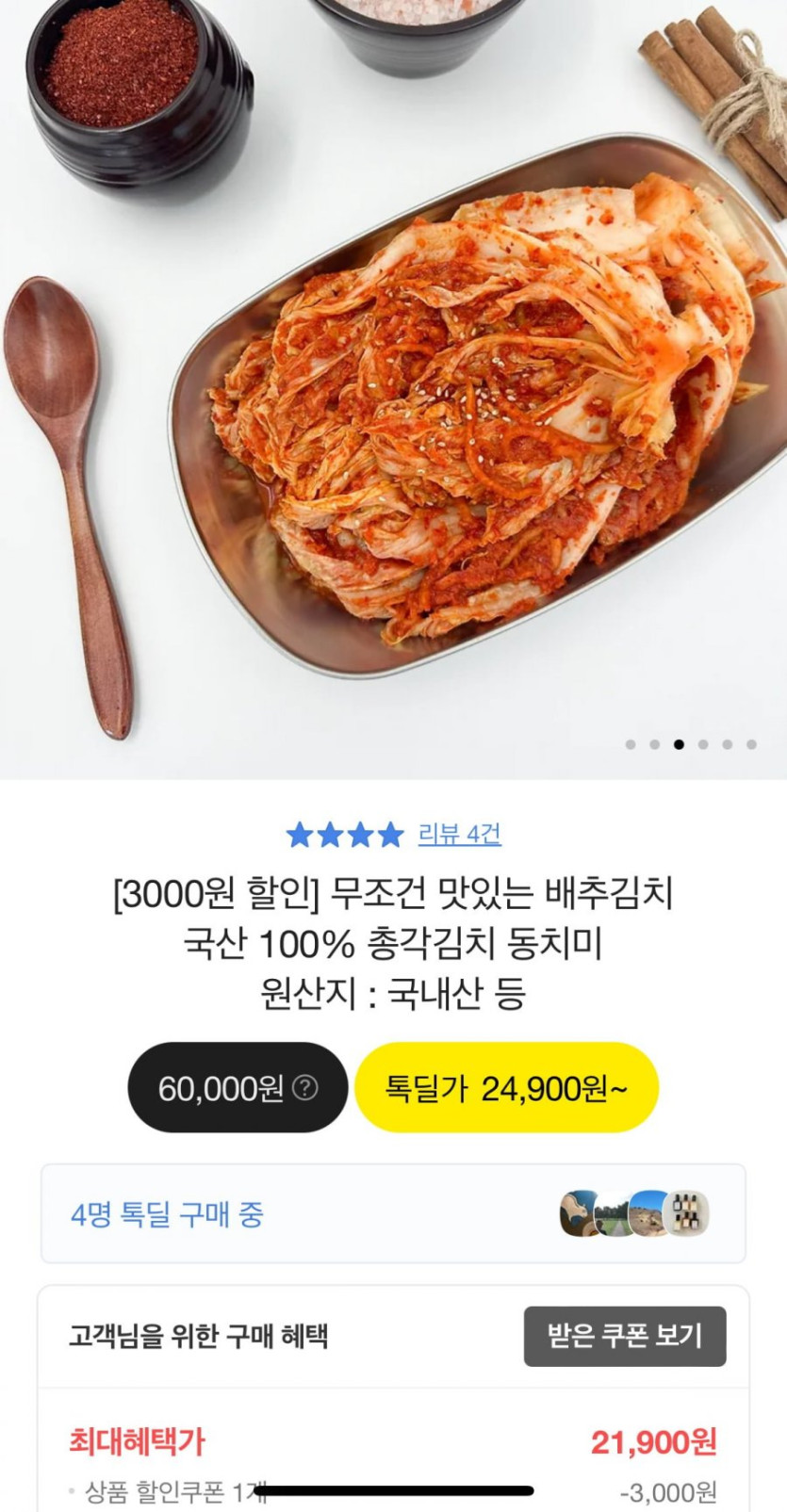Open the 리뷰 4건 reviews link
Screen dimensions: 787x1512
coord(459,834)
